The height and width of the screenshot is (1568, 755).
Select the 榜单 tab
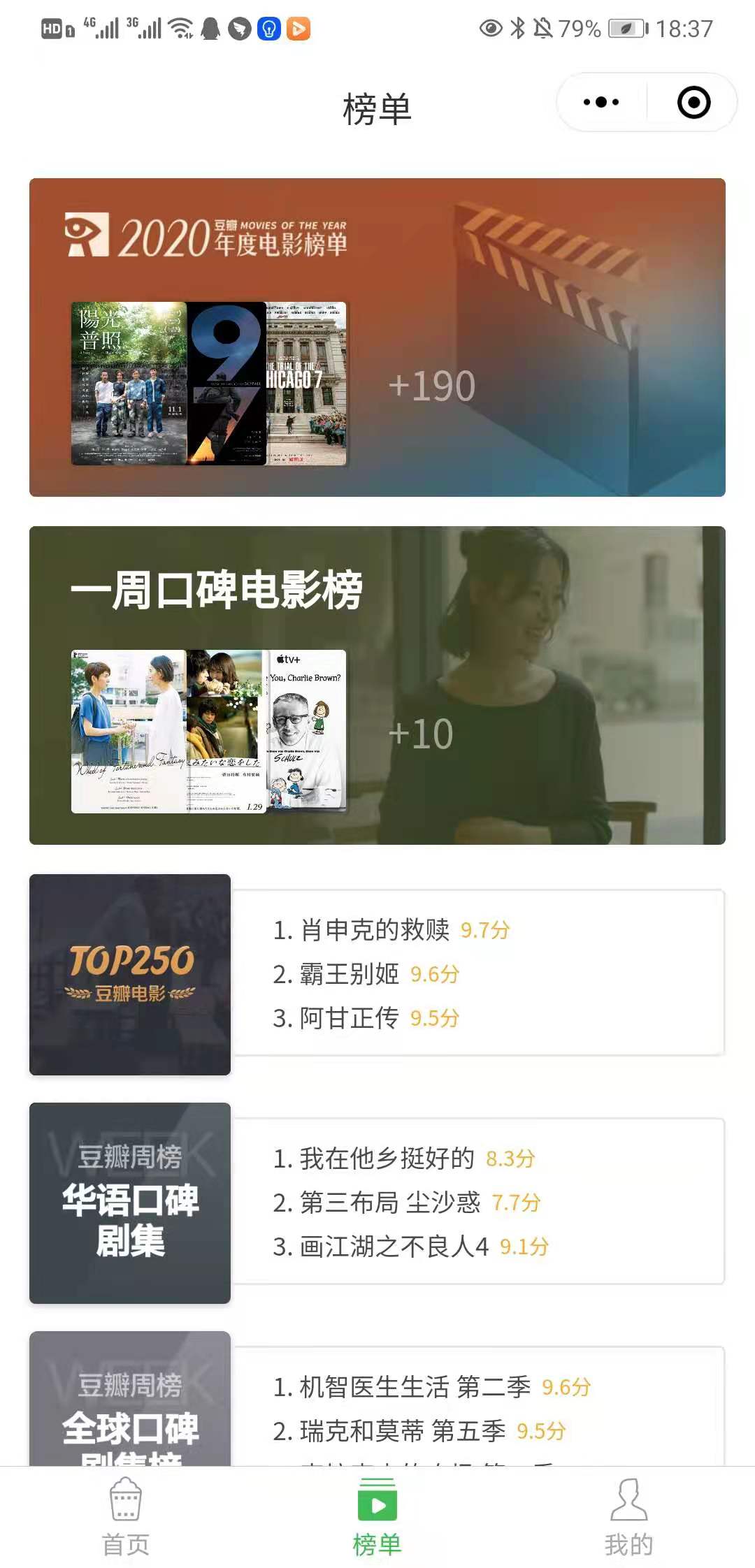377,1517
